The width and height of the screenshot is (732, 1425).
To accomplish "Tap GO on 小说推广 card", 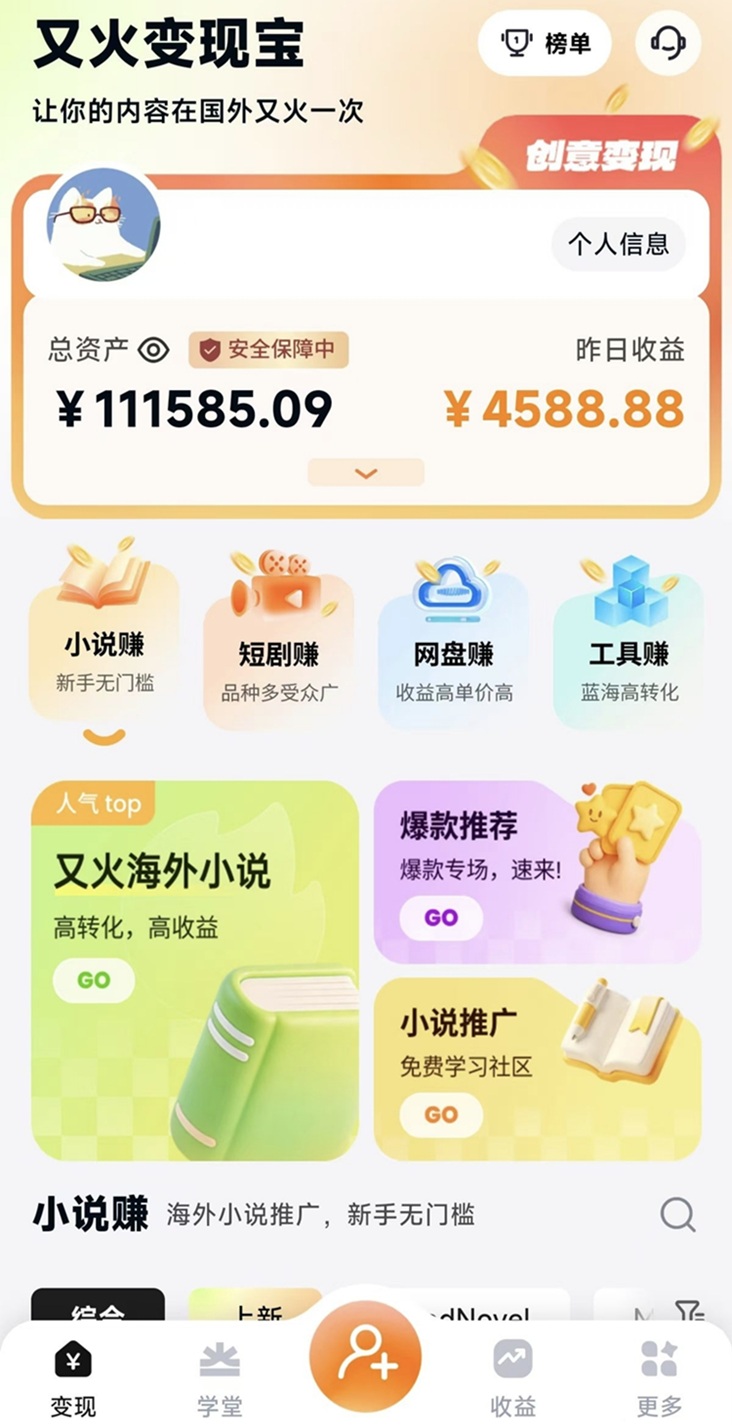I will (441, 1114).
